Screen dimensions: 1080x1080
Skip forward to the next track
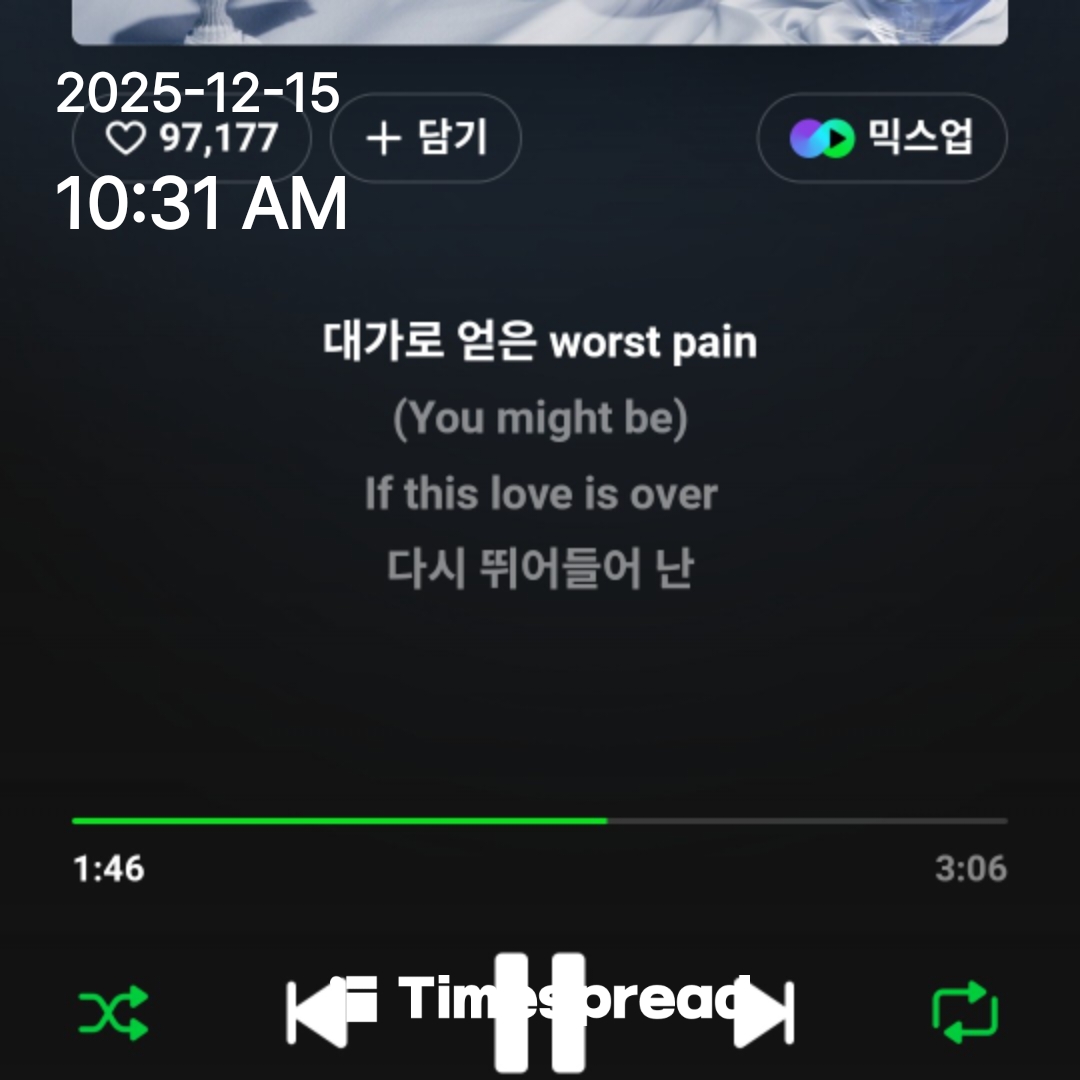[x=764, y=1012]
